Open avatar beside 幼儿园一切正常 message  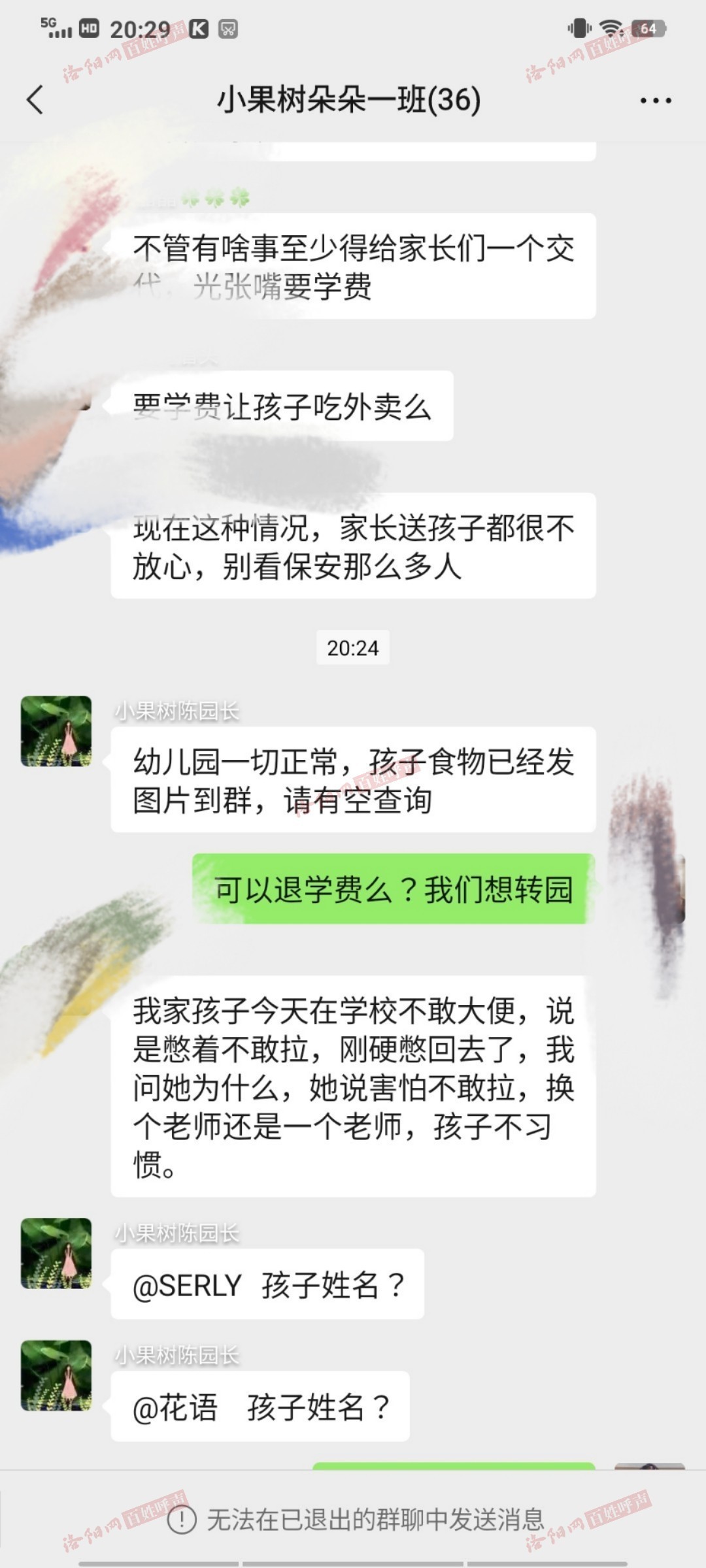tap(56, 731)
